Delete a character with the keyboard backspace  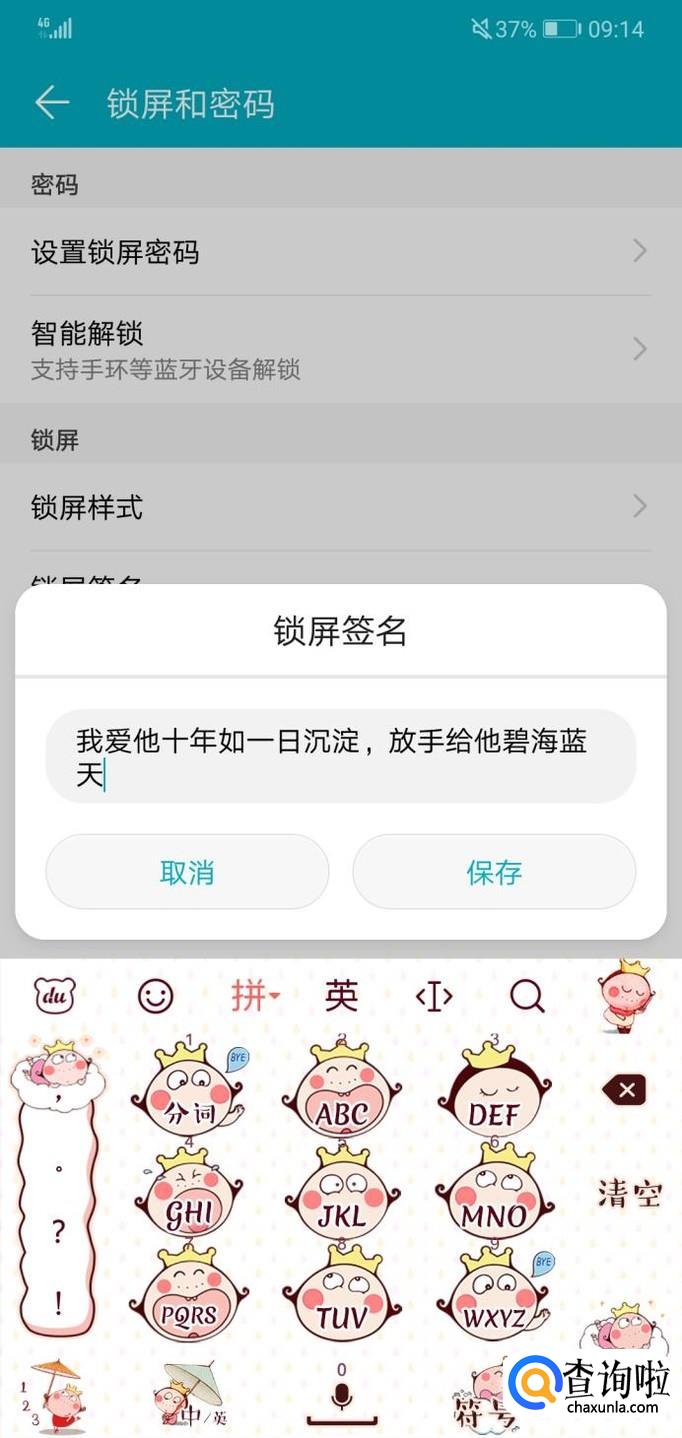(x=627, y=1090)
